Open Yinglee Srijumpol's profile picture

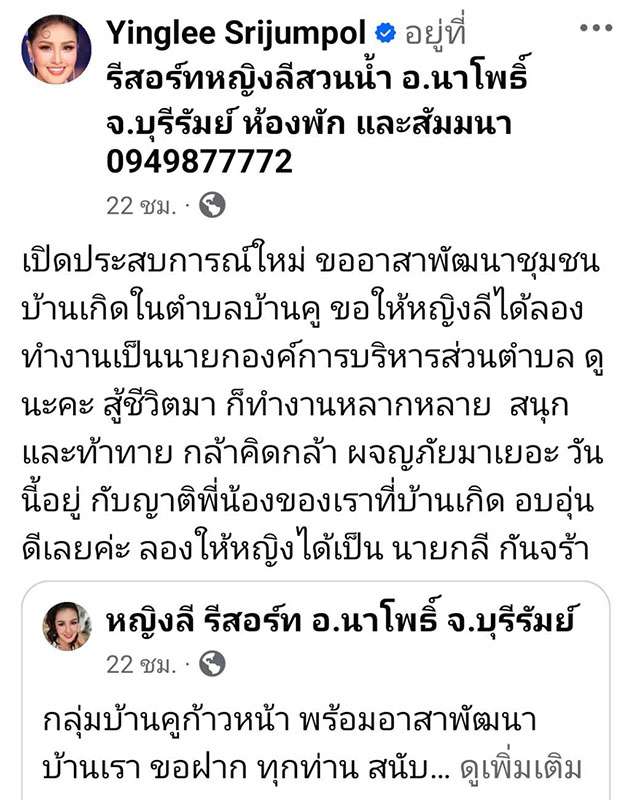pos(56,49)
